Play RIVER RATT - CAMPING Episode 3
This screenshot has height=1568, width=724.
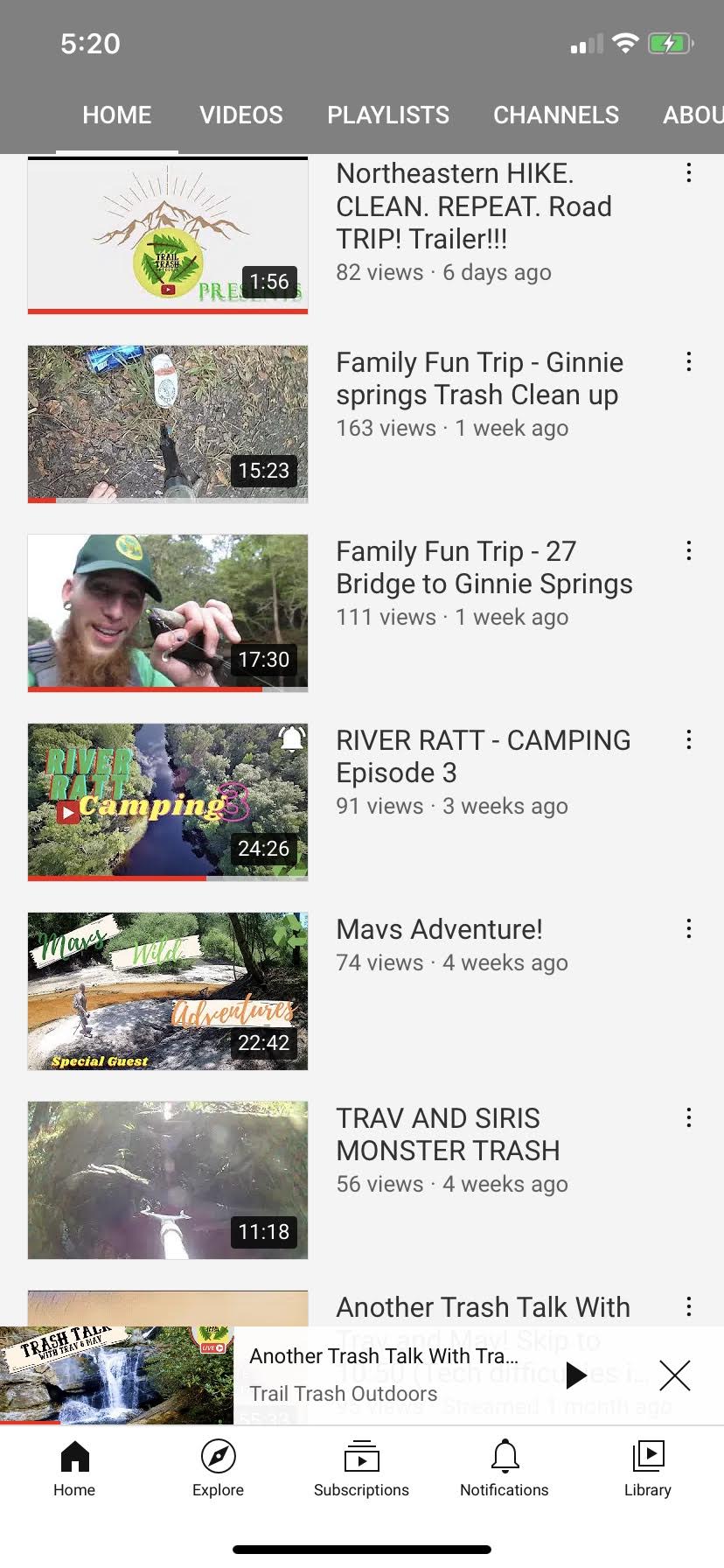click(168, 801)
